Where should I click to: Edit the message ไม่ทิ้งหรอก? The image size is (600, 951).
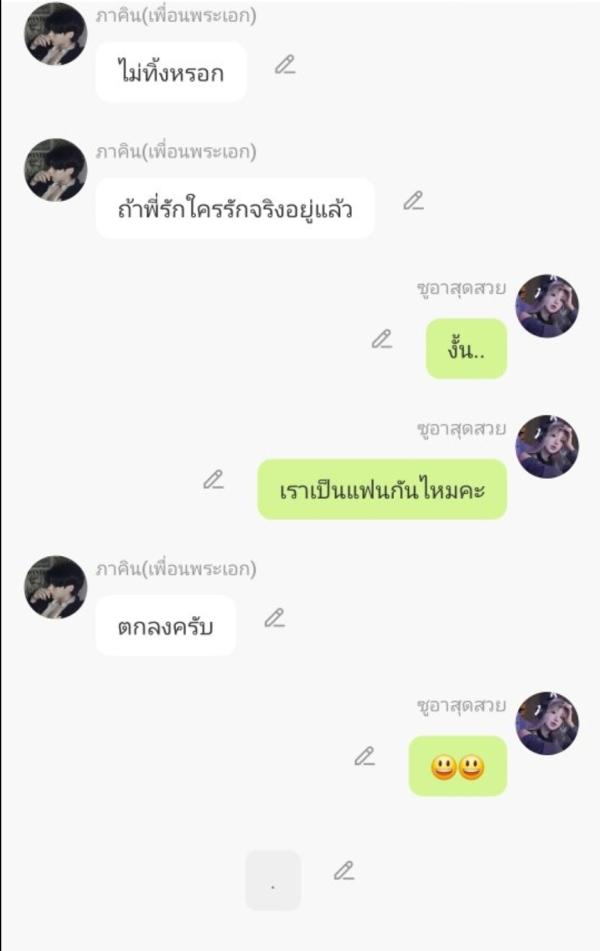pos(285,65)
